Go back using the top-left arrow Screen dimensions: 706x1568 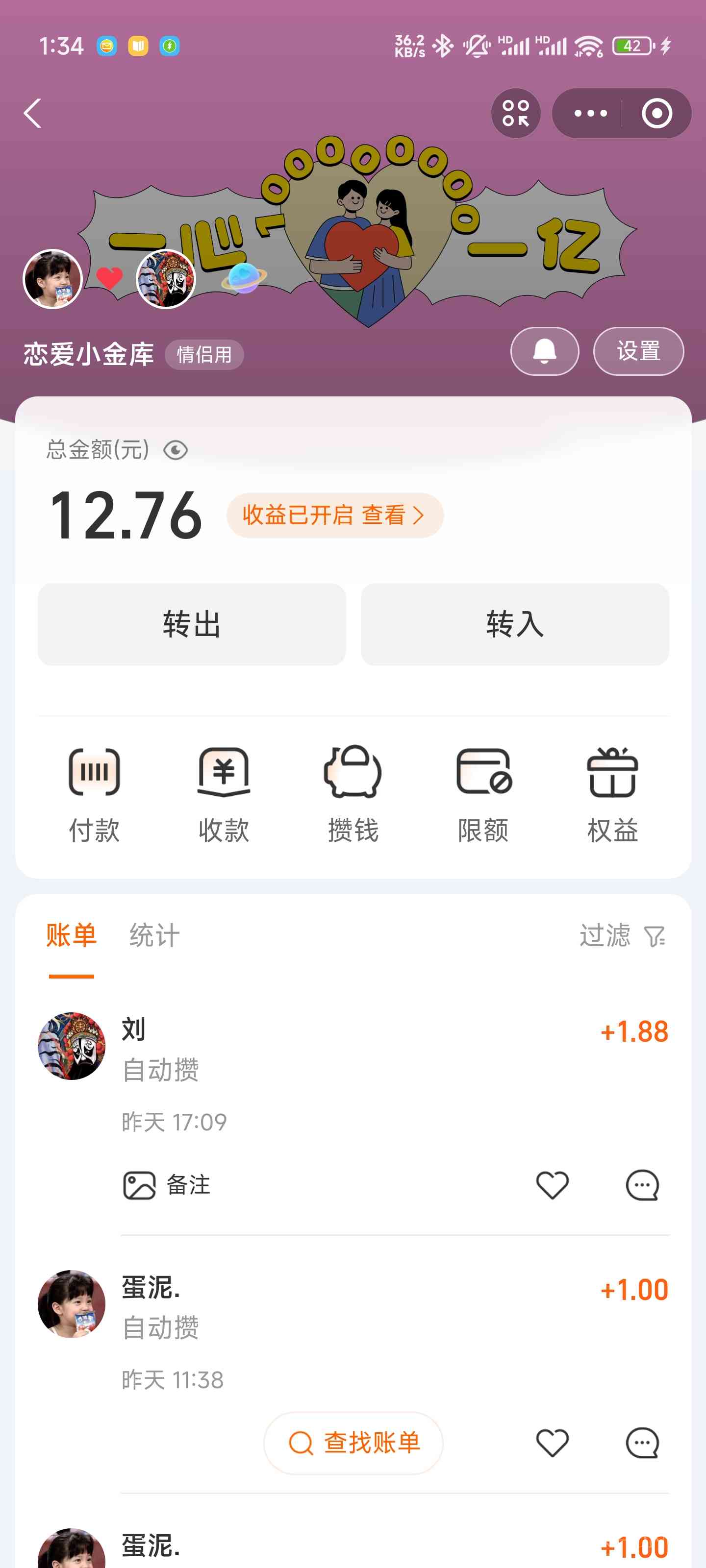(33, 113)
